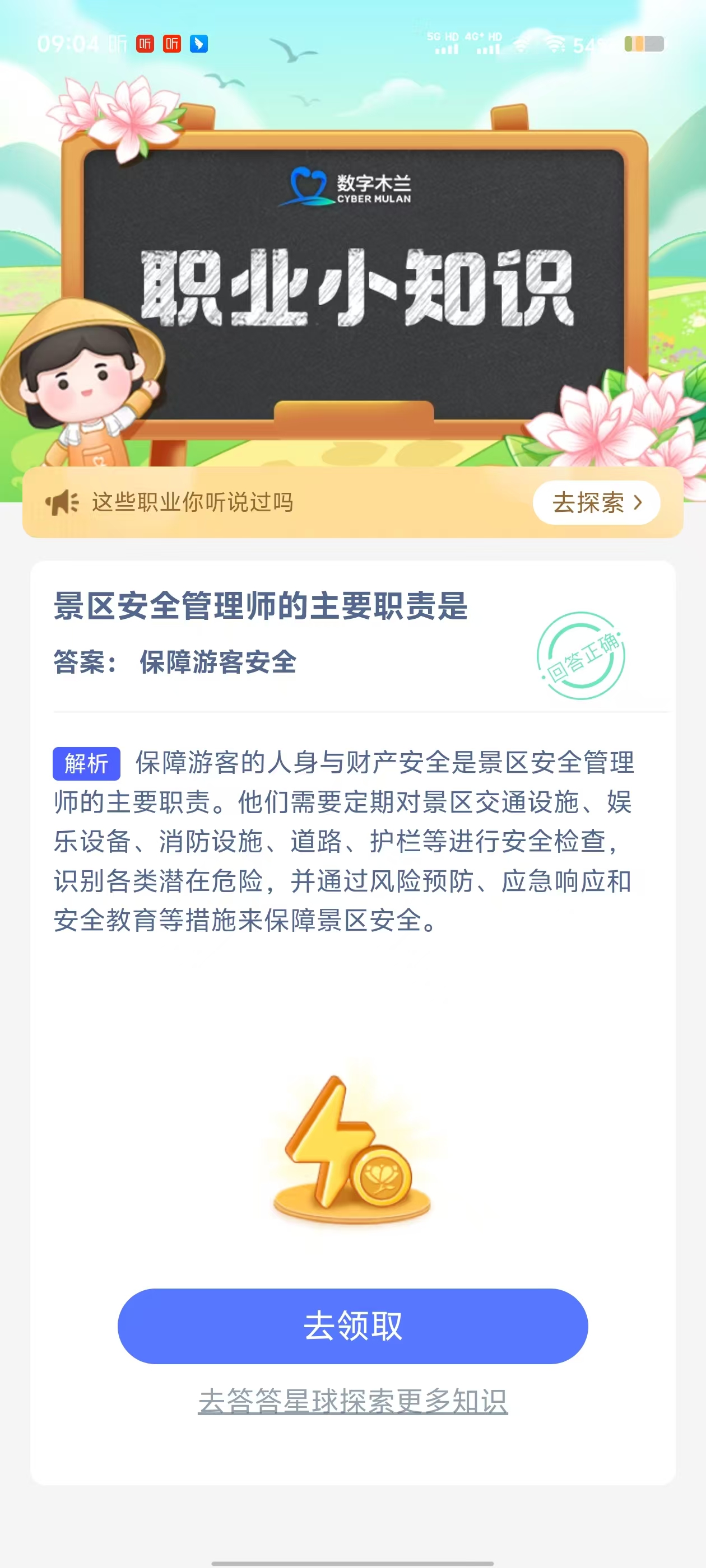Claim the reward with 去领取
The width and height of the screenshot is (706, 1568).
[352, 1325]
